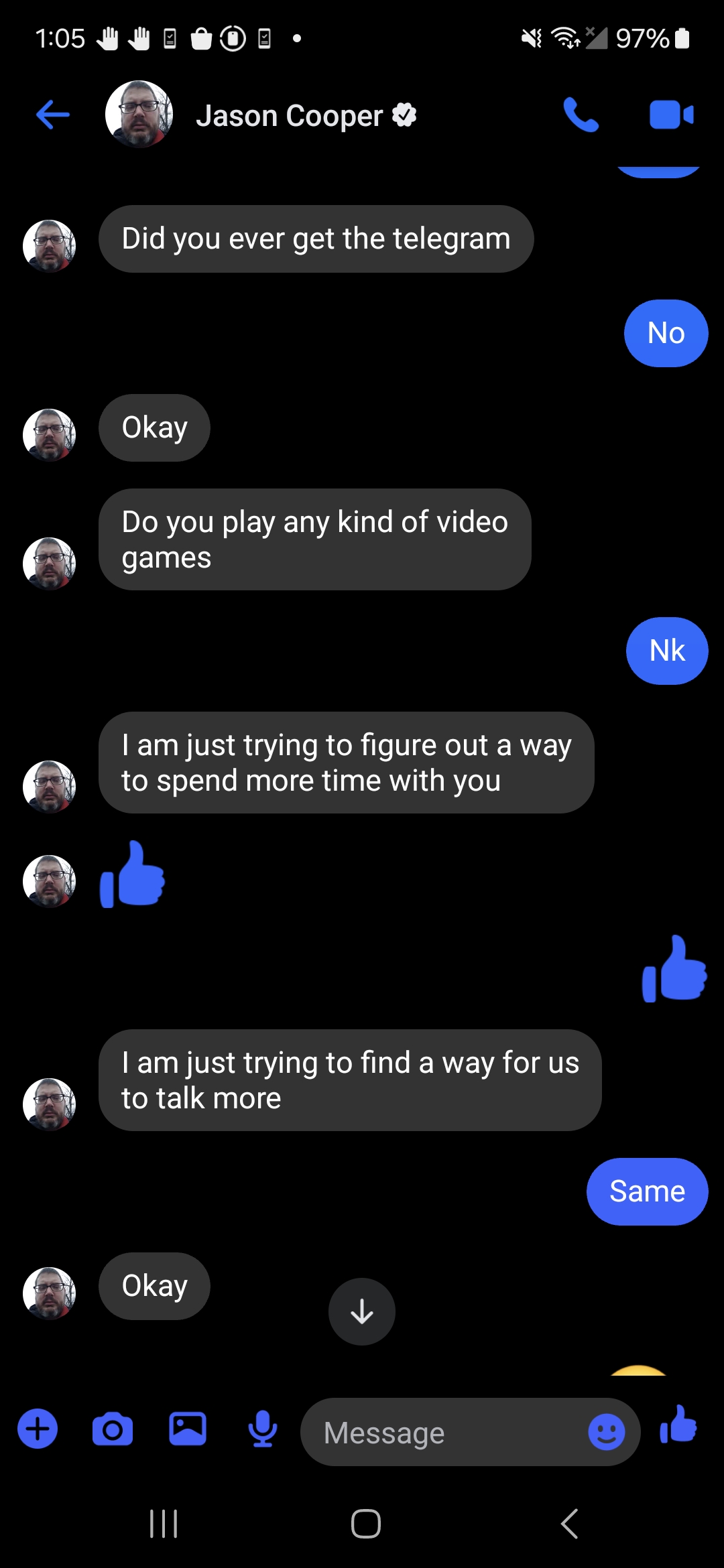Screen dimensions: 724x1568
Task: Start a video call with Jason Cooper
Action: click(671, 115)
